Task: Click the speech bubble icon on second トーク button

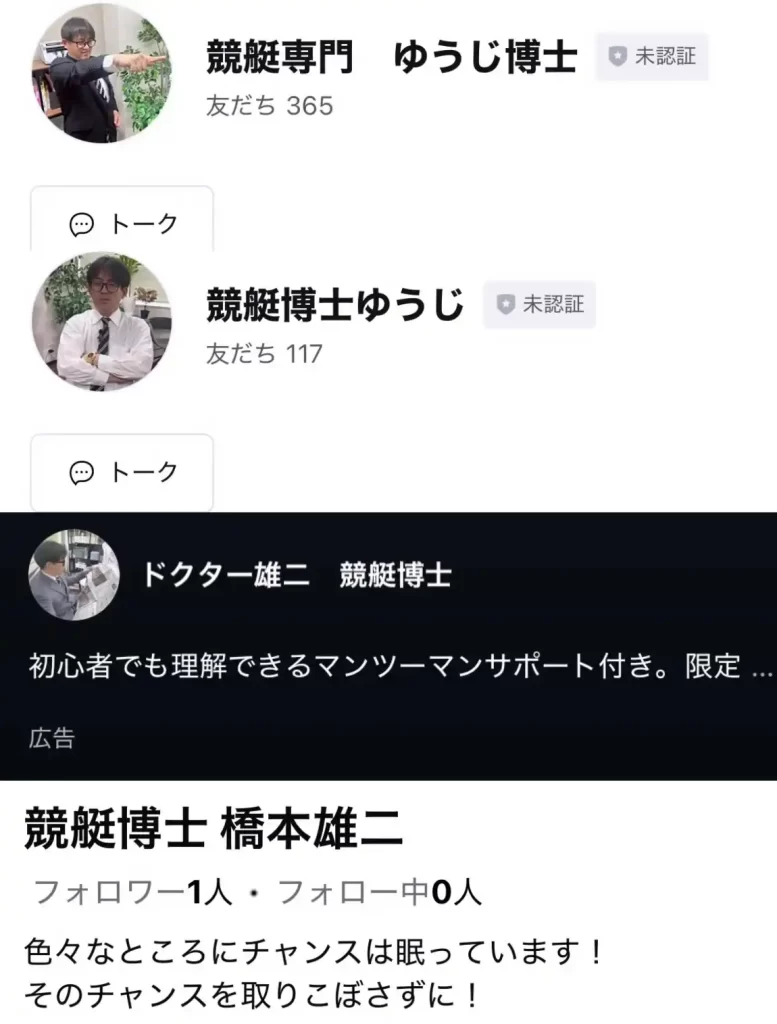Action: 82,473
